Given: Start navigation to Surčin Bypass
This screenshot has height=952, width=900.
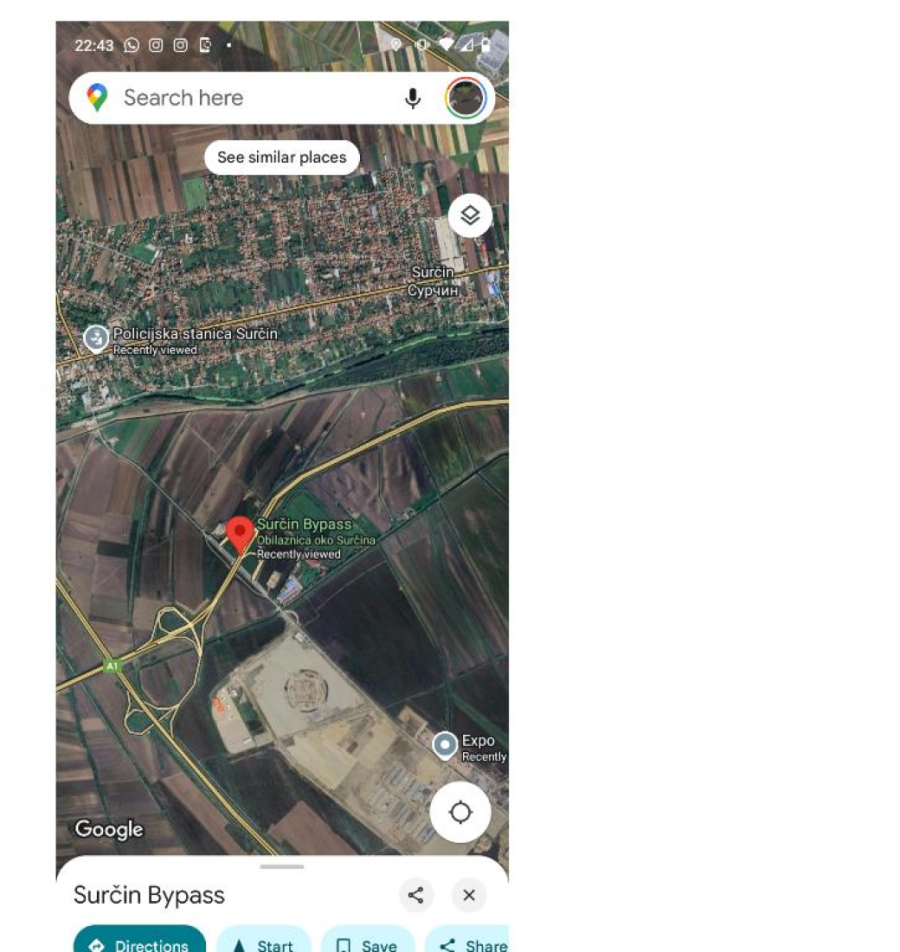Looking at the screenshot, I should pyautogui.click(x=263, y=943).
